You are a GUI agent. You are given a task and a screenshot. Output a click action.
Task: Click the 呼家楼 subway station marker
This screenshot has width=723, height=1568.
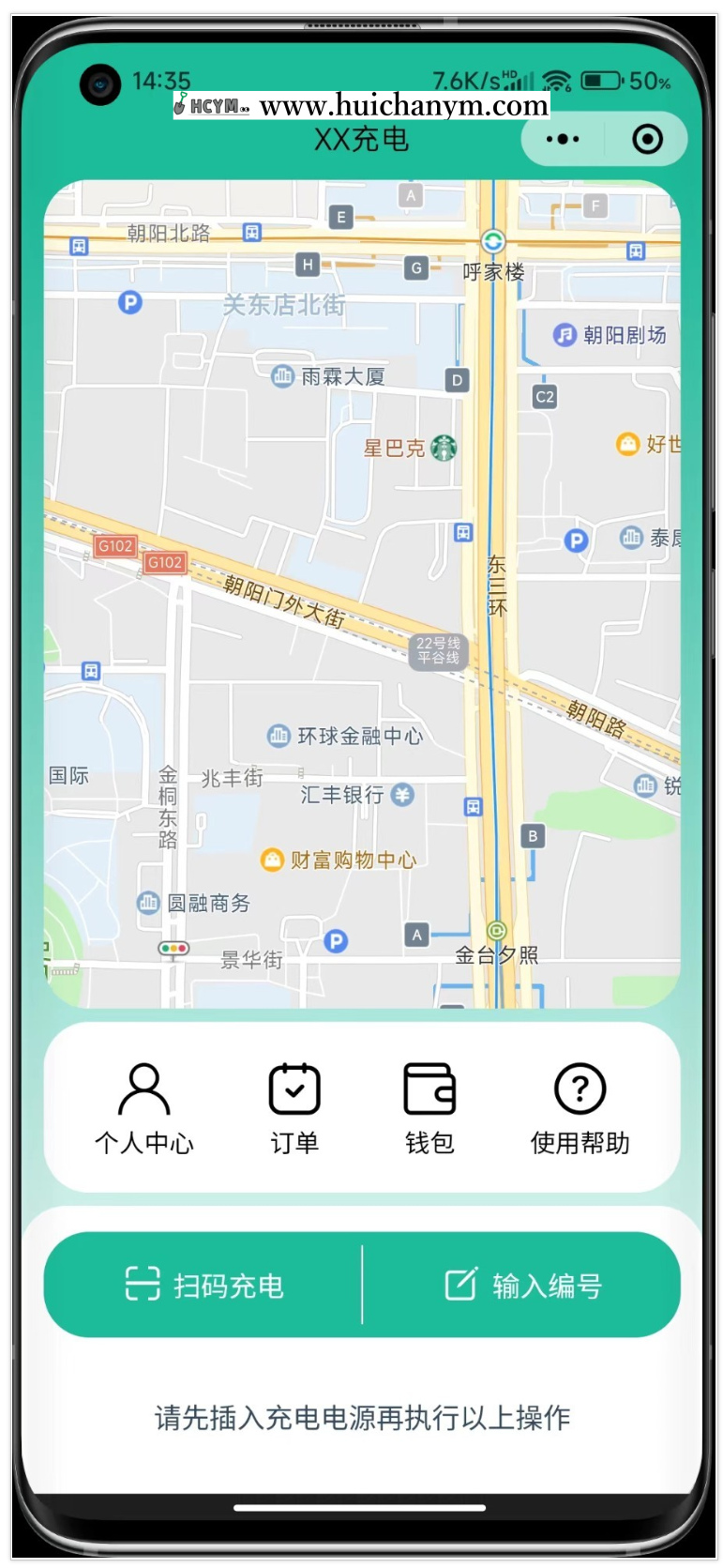click(491, 241)
